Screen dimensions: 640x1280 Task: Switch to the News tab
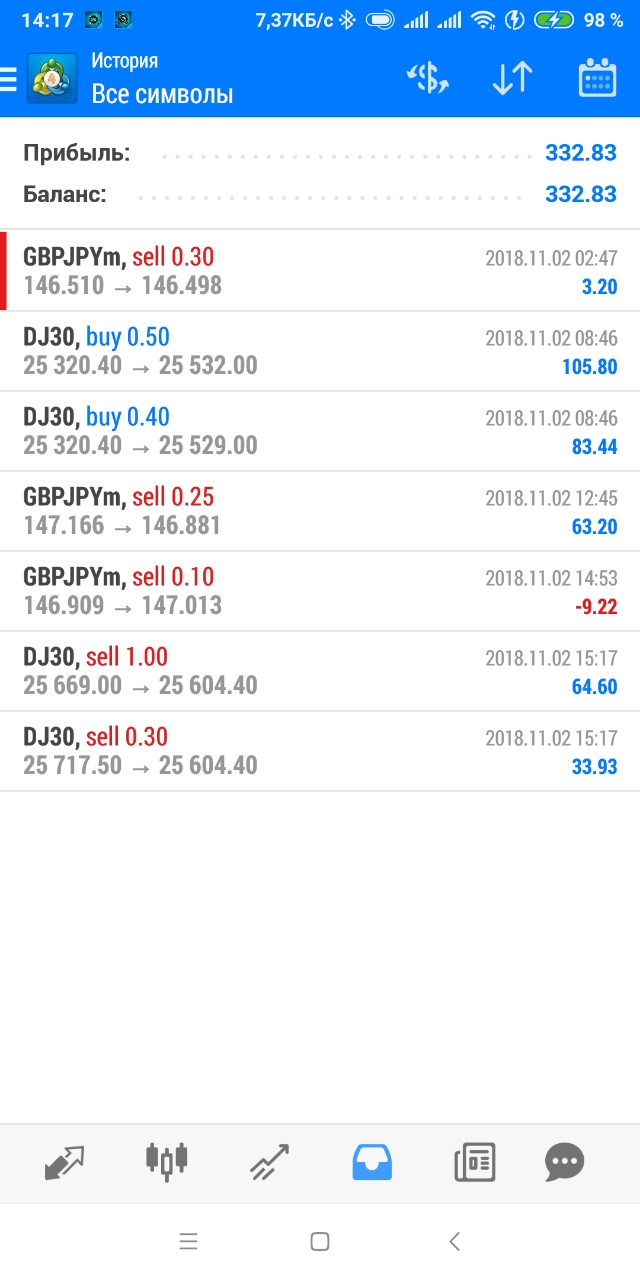click(474, 1162)
